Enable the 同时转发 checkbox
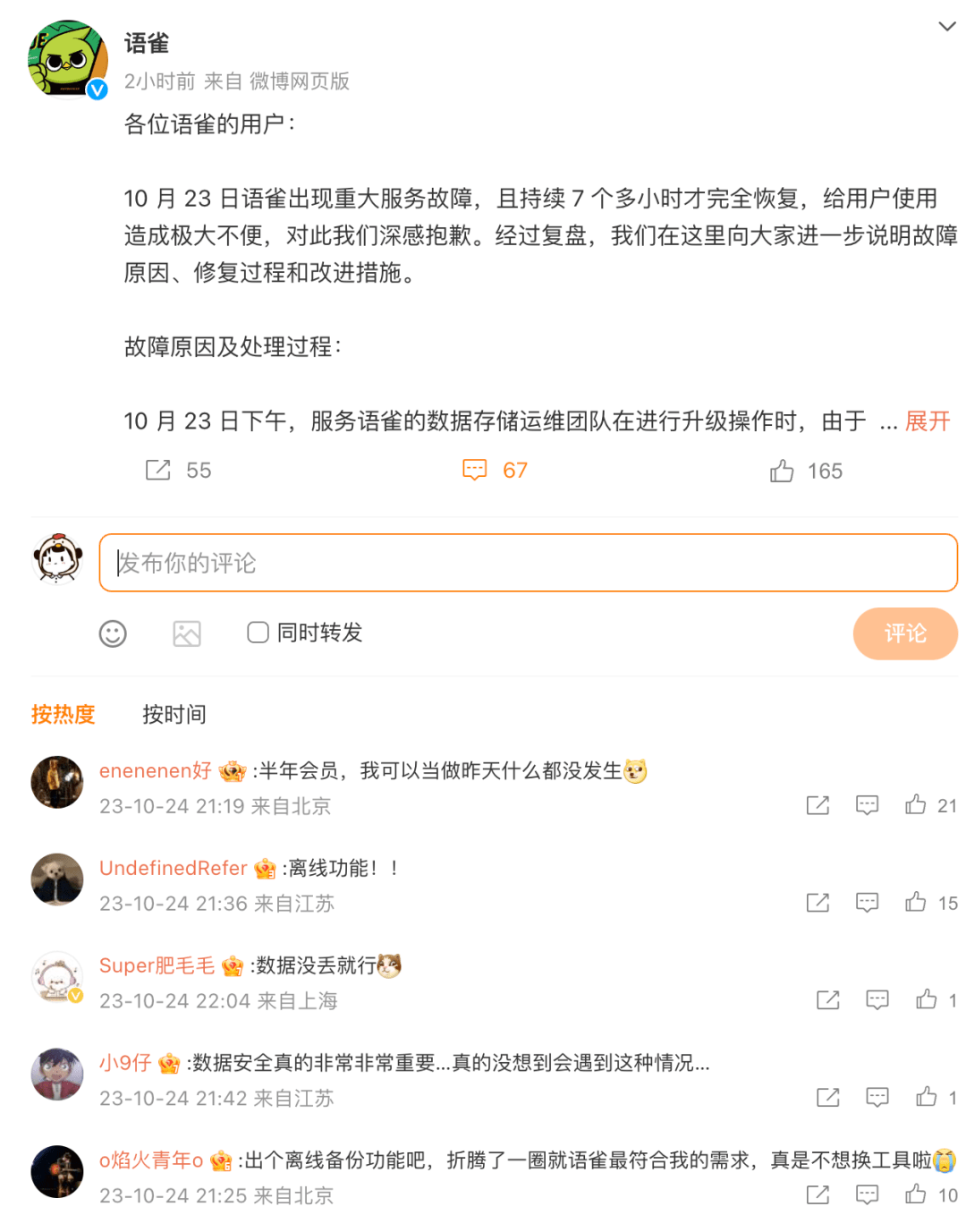The image size is (966, 1232). pyautogui.click(x=257, y=632)
